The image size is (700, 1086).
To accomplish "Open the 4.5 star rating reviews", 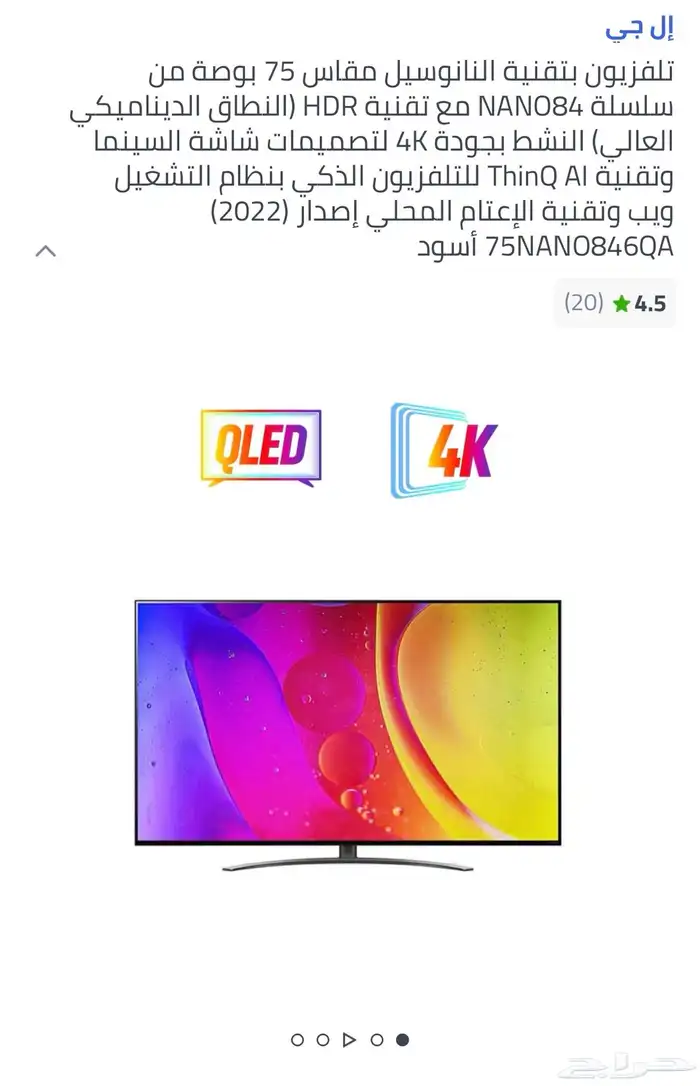I will click(614, 303).
